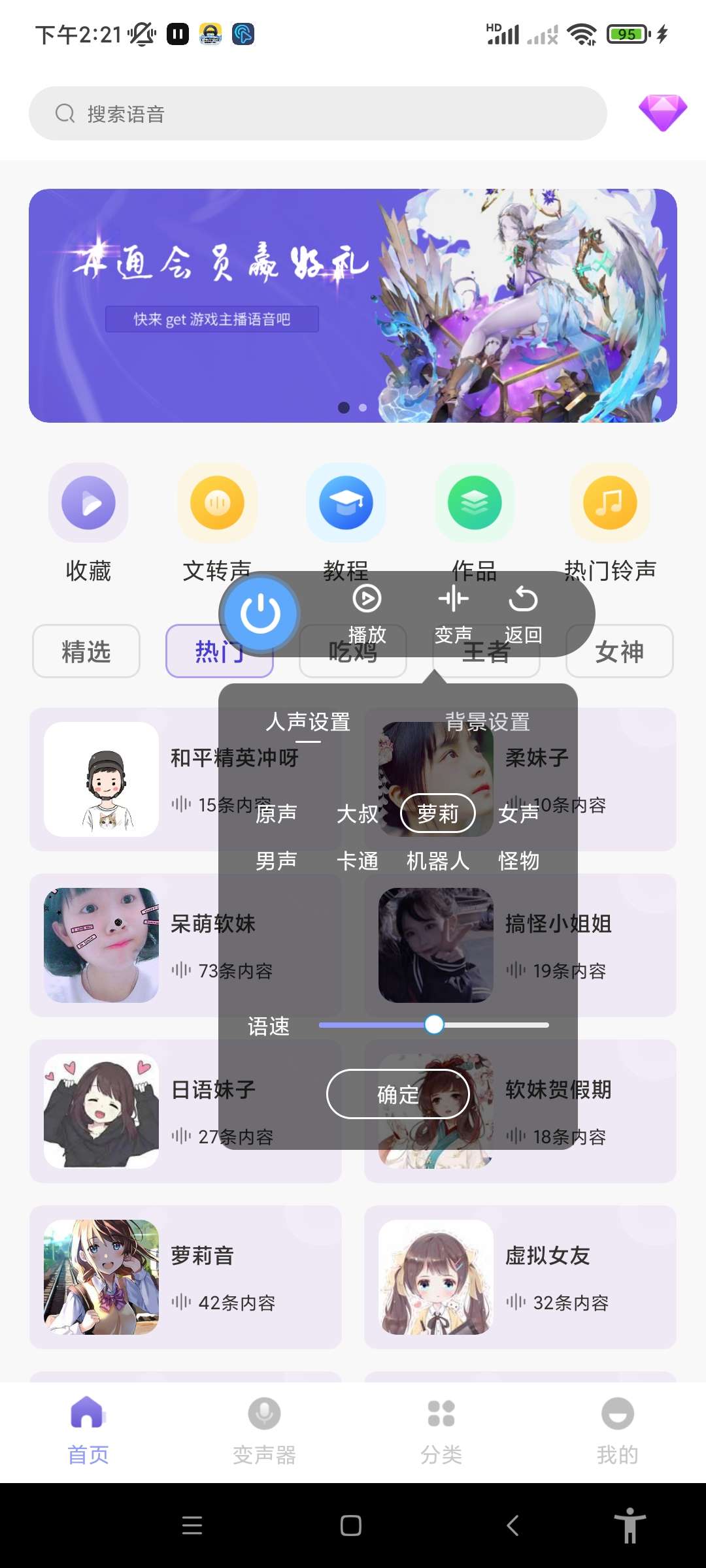
Task: Choose the 机器人 voice effect
Action: tap(437, 861)
